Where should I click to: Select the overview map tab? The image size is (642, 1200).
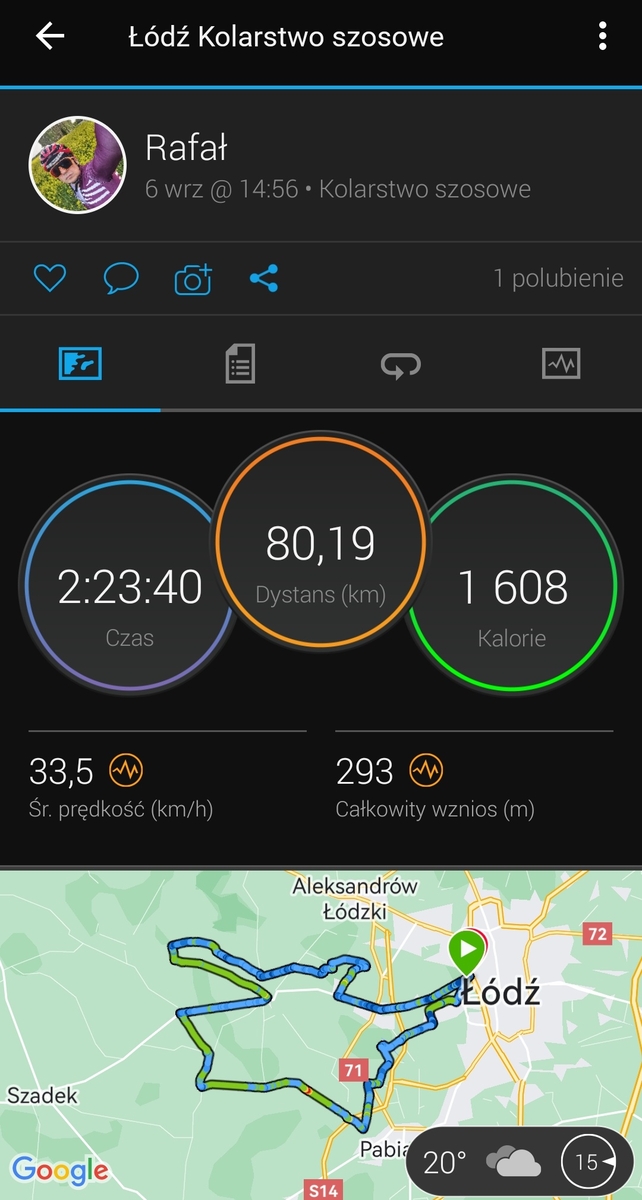80,363
